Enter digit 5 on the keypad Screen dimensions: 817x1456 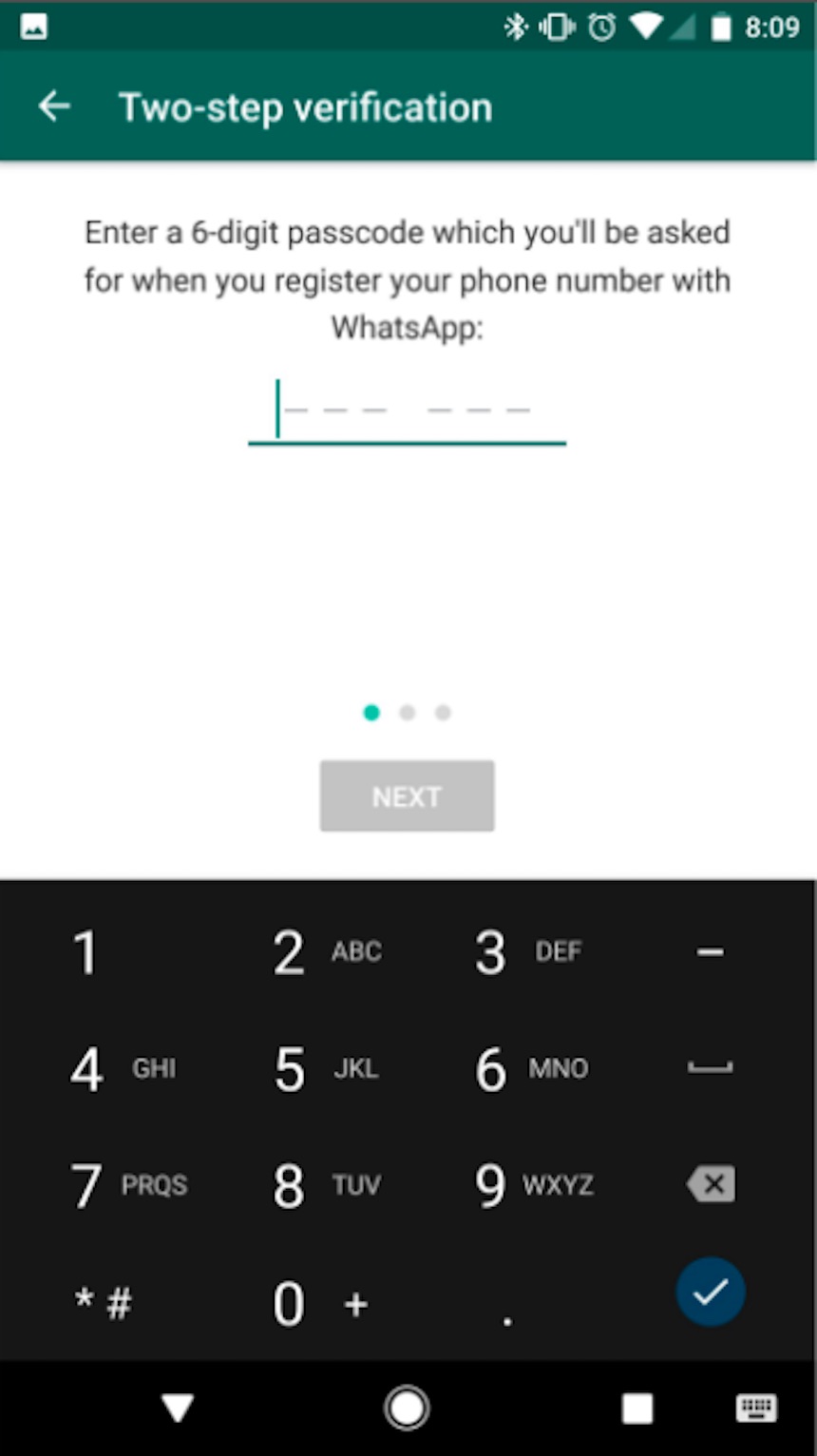pyautogui.click(x=290, y=1069)
